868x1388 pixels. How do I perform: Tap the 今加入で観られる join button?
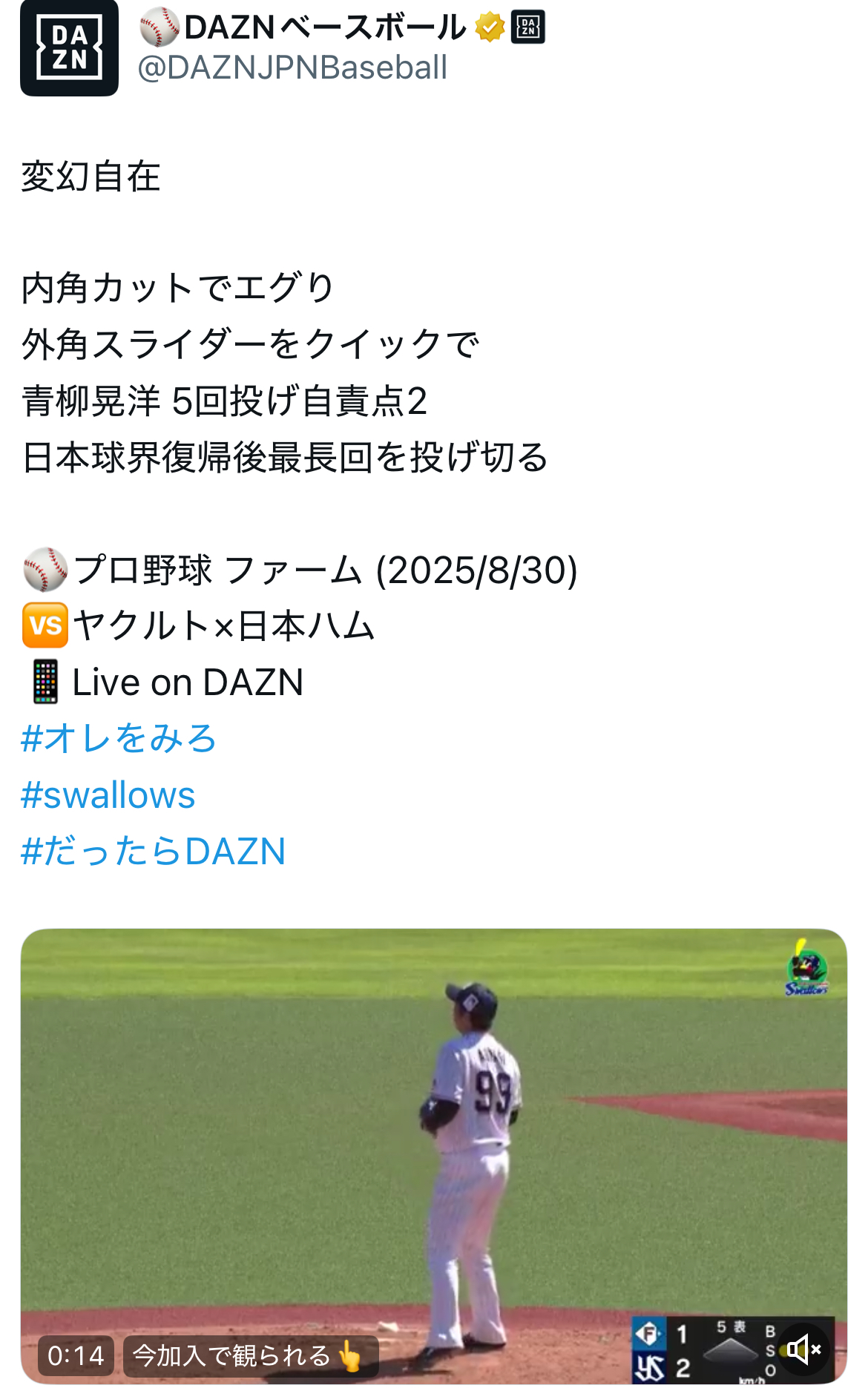click(x=249, y=1356)
